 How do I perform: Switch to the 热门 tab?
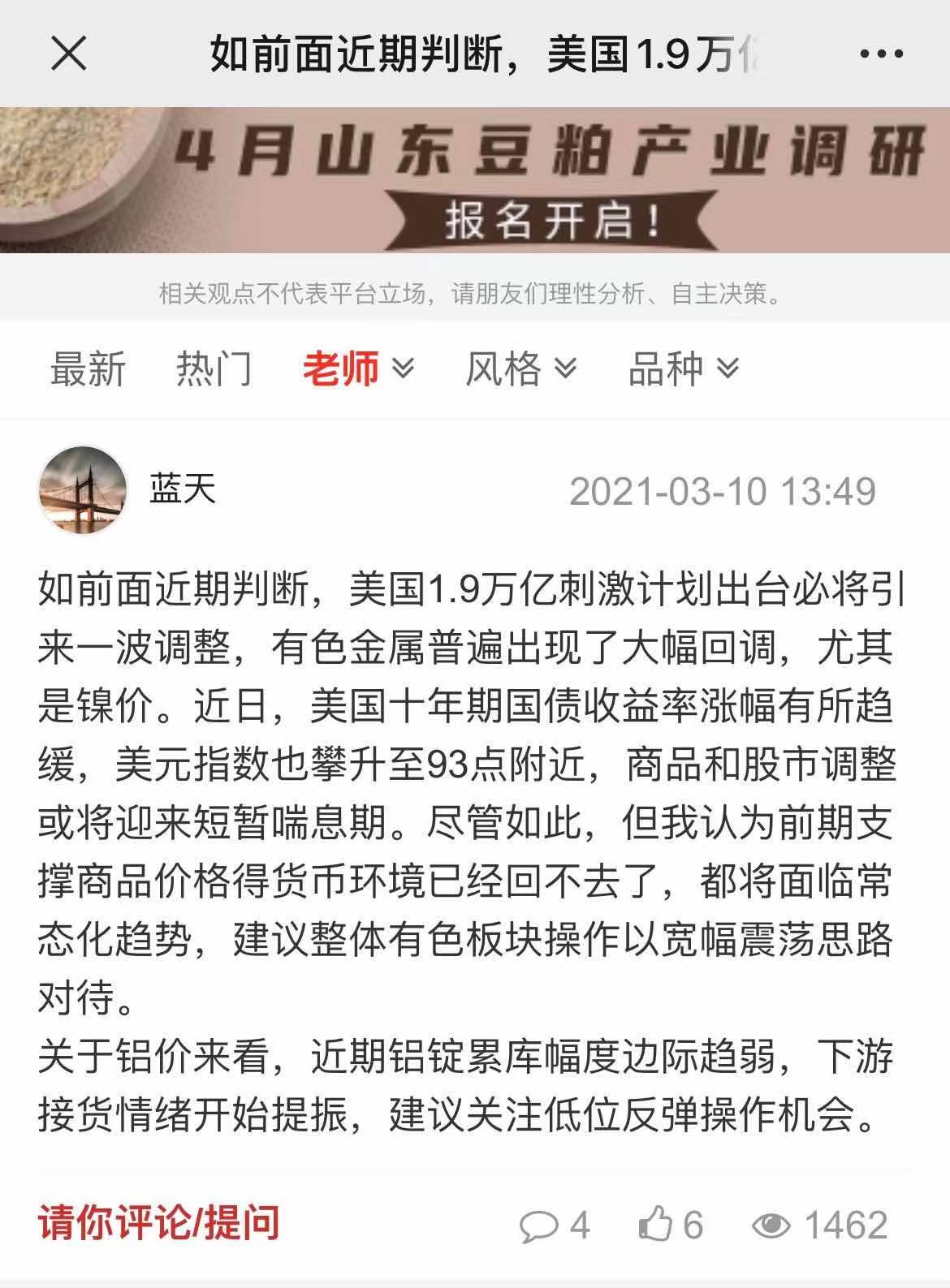pyautogui.click(x=214, y=369)
